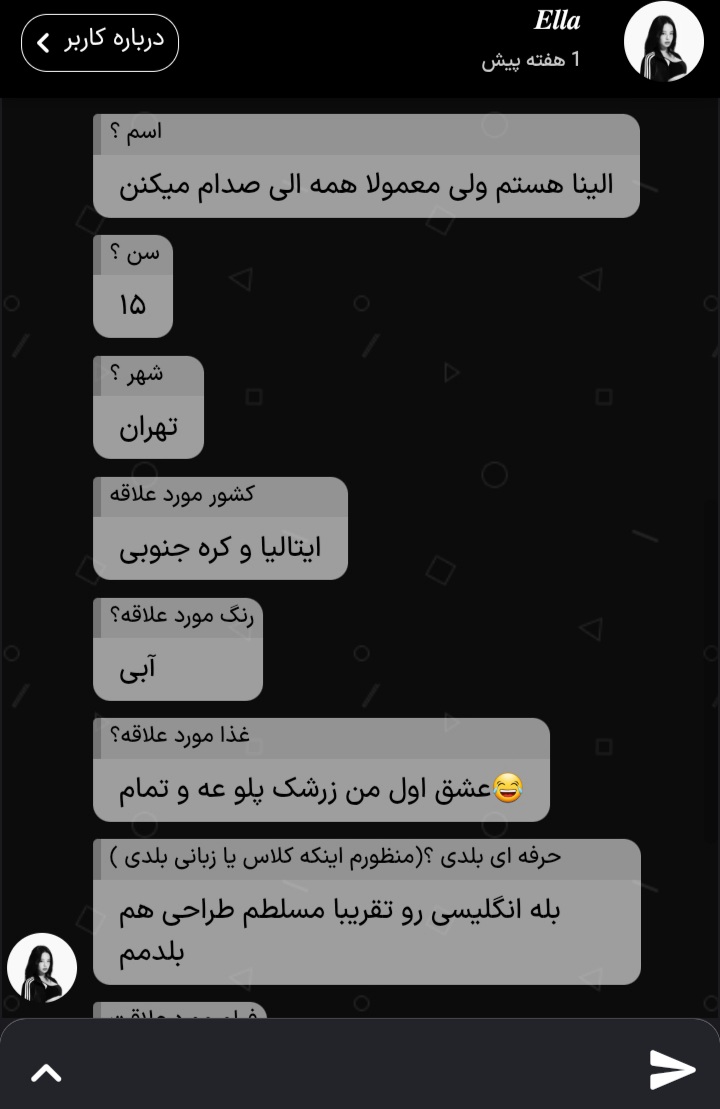Image resolution: width=720 pixels, height=1109 pixels.
Task: Tap Ella's avatar beside the messages
Action: (42, 968)
